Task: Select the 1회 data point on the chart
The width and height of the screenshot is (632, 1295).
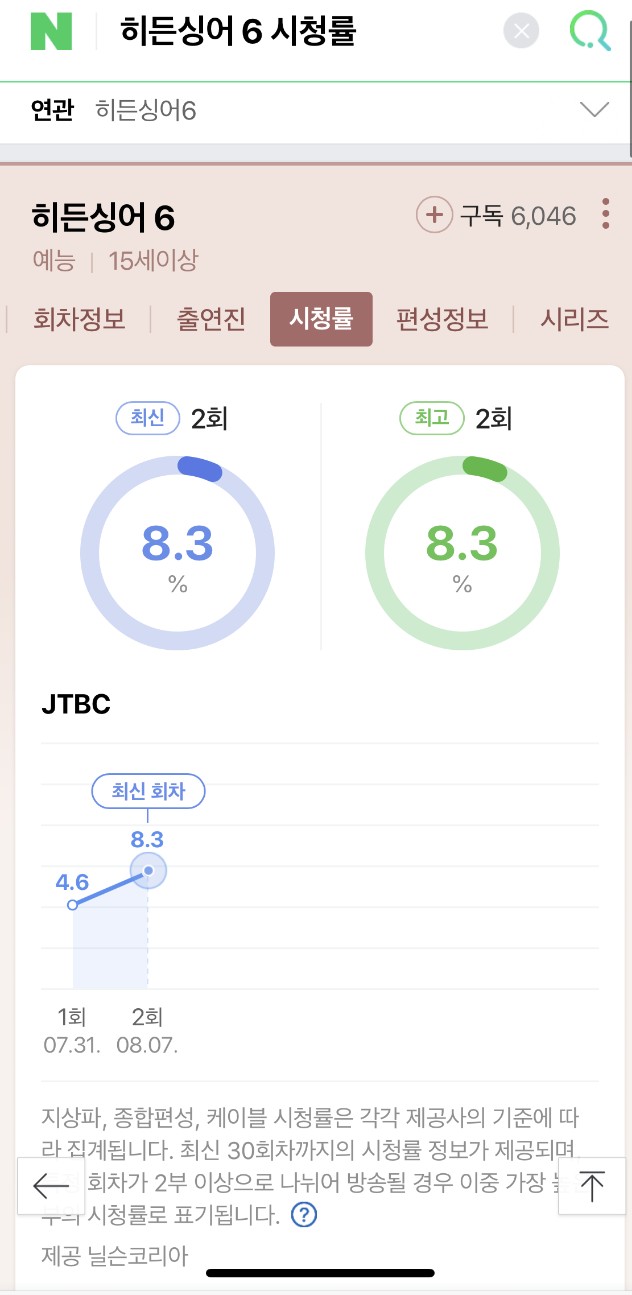Action: pos(72,905)
